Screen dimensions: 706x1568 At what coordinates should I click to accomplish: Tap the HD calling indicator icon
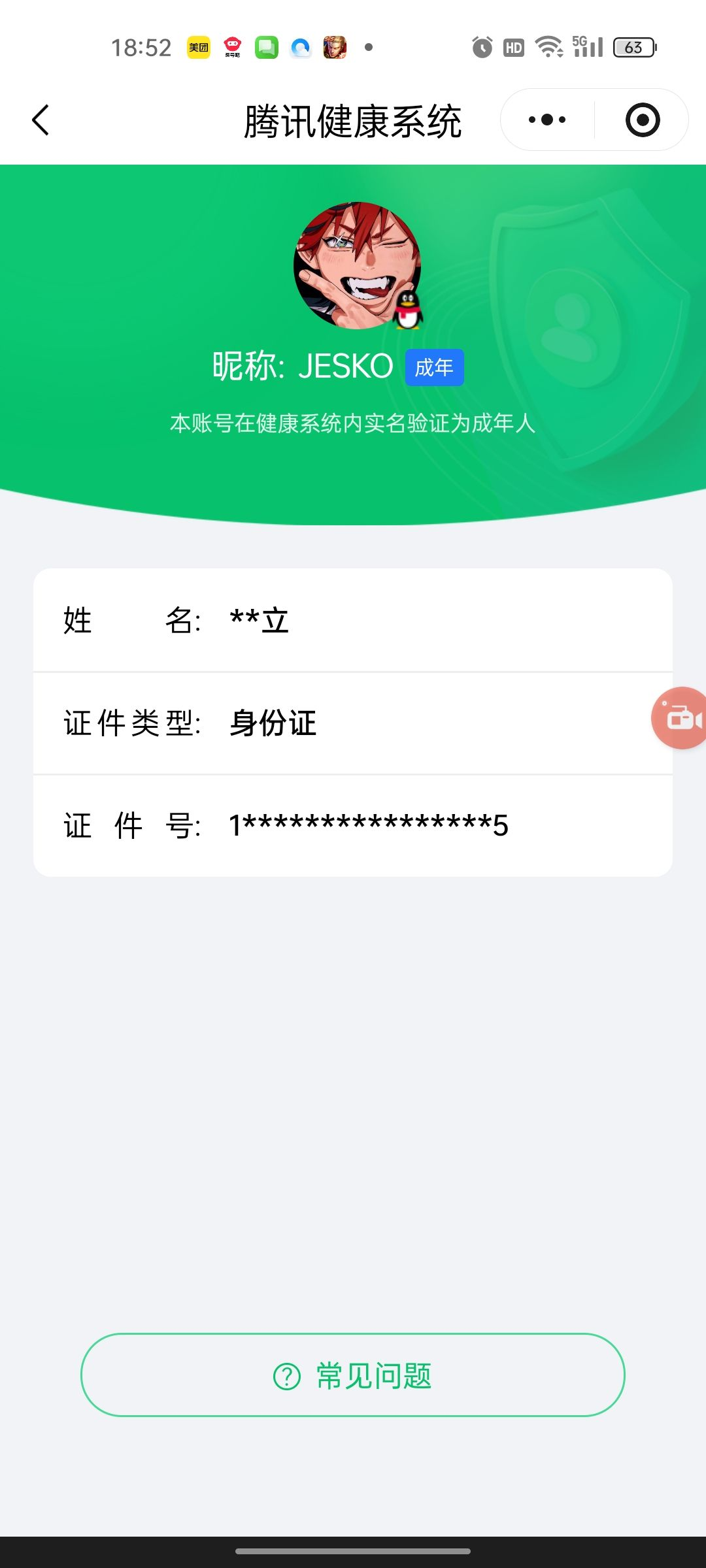click(x=513, y=46)
